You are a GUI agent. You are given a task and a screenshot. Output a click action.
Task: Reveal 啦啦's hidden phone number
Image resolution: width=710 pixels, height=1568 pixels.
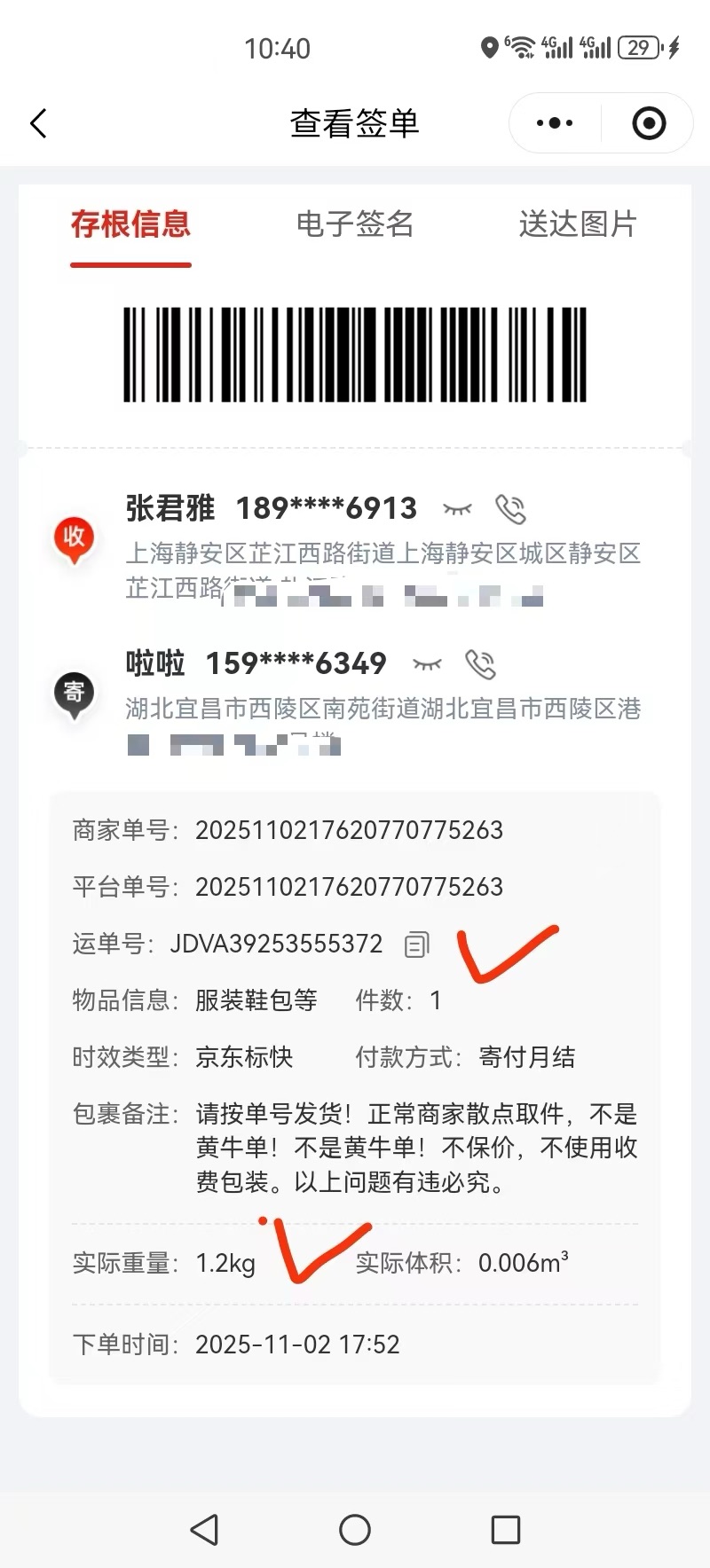(x=427, y=663)
